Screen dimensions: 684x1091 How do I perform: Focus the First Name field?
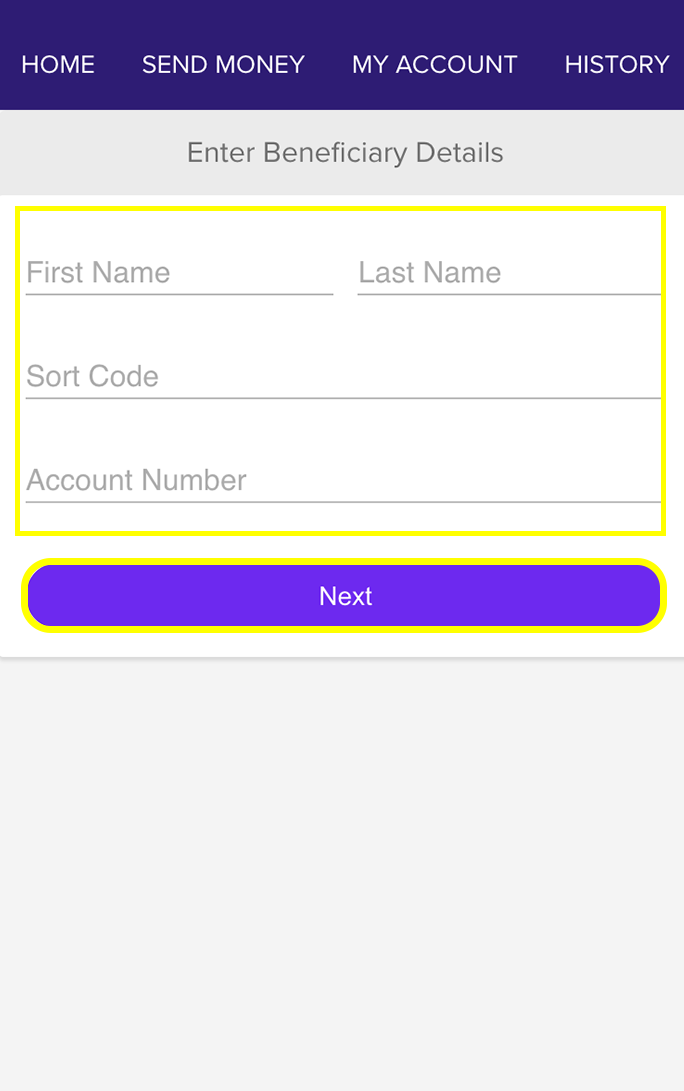(179, 273)
